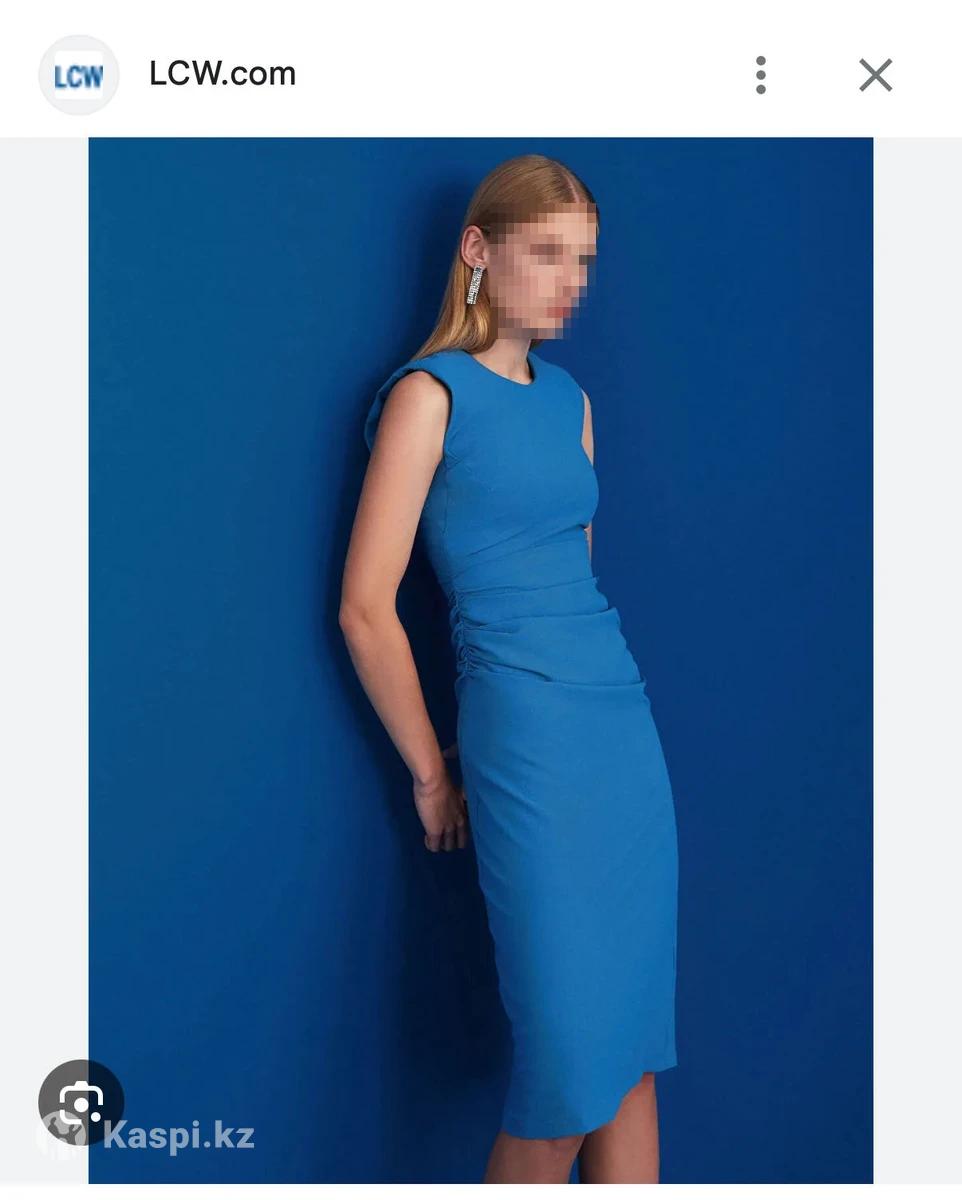Search this image with Lens

[81, 1102]
